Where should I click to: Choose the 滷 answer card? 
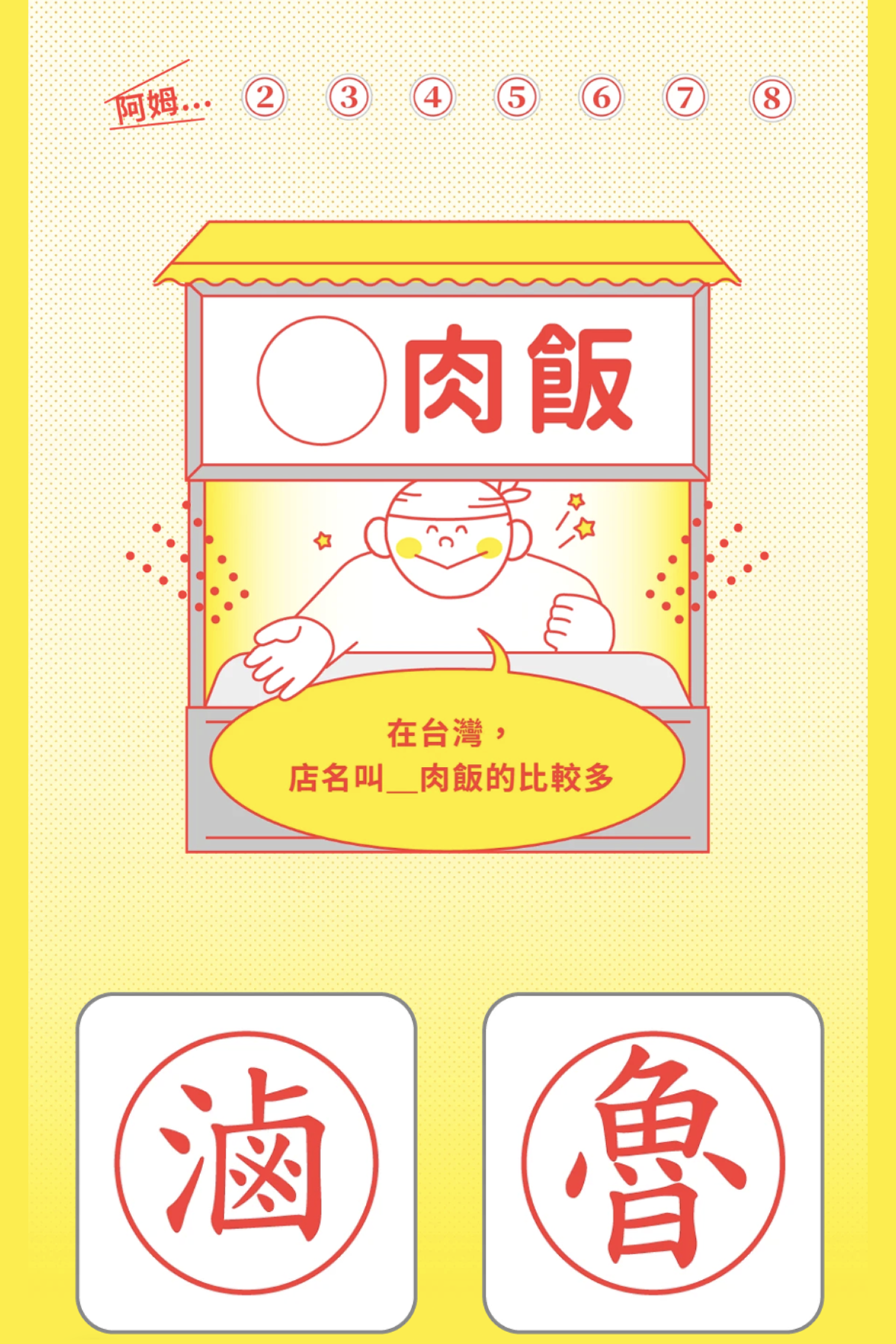click(x=246, y=1163)
